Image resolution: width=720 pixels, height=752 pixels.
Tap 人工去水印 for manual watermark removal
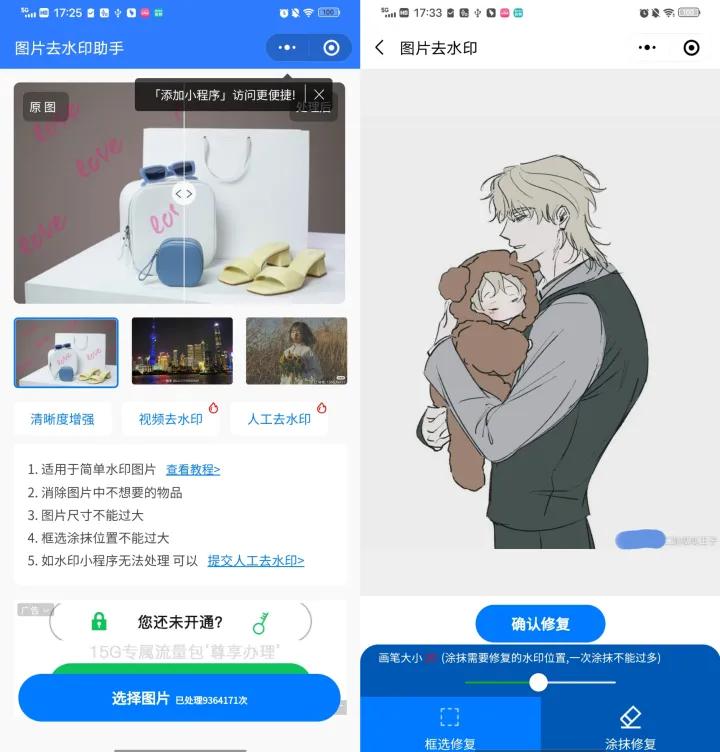(280, 419)
